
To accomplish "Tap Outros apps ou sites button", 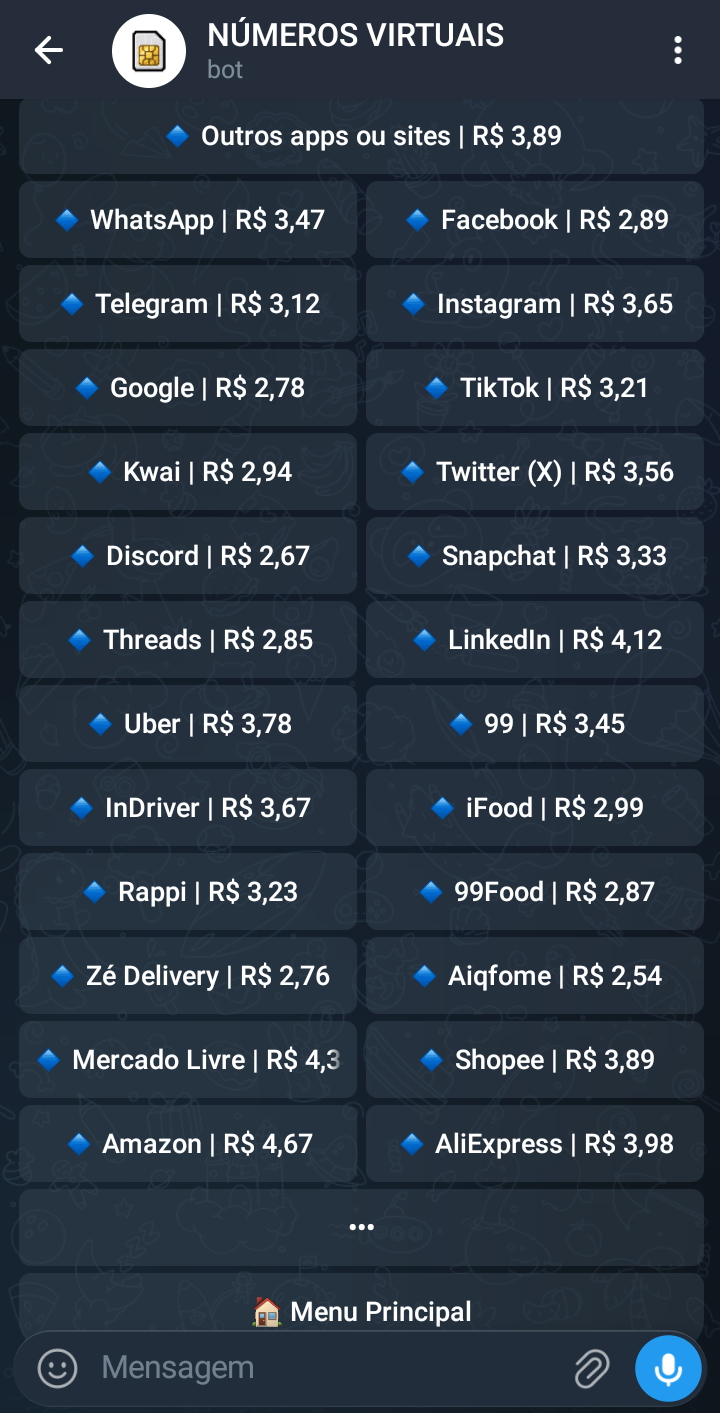I will (x=361, y=137).
